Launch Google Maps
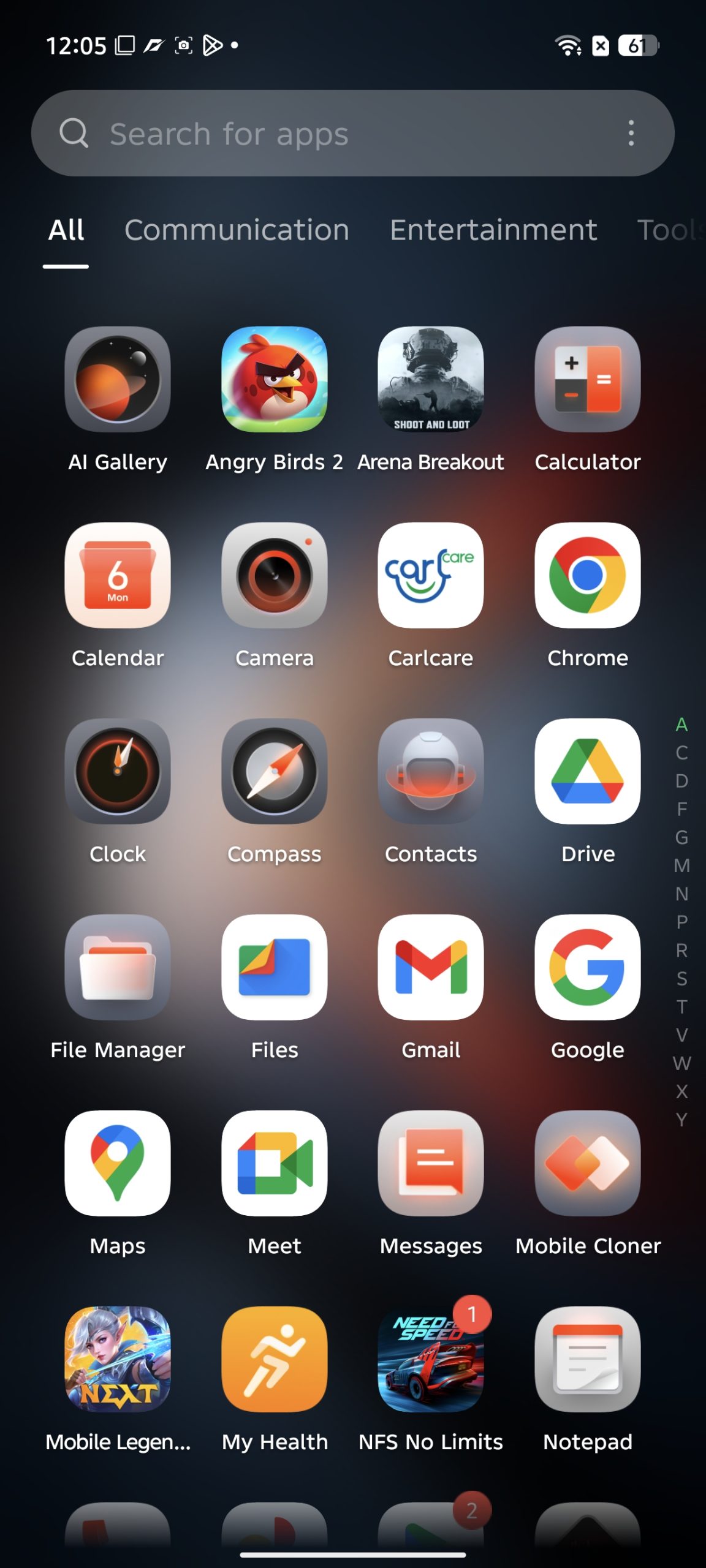This screenshot has height=1568, width=706. click(x=118, y=1164)
